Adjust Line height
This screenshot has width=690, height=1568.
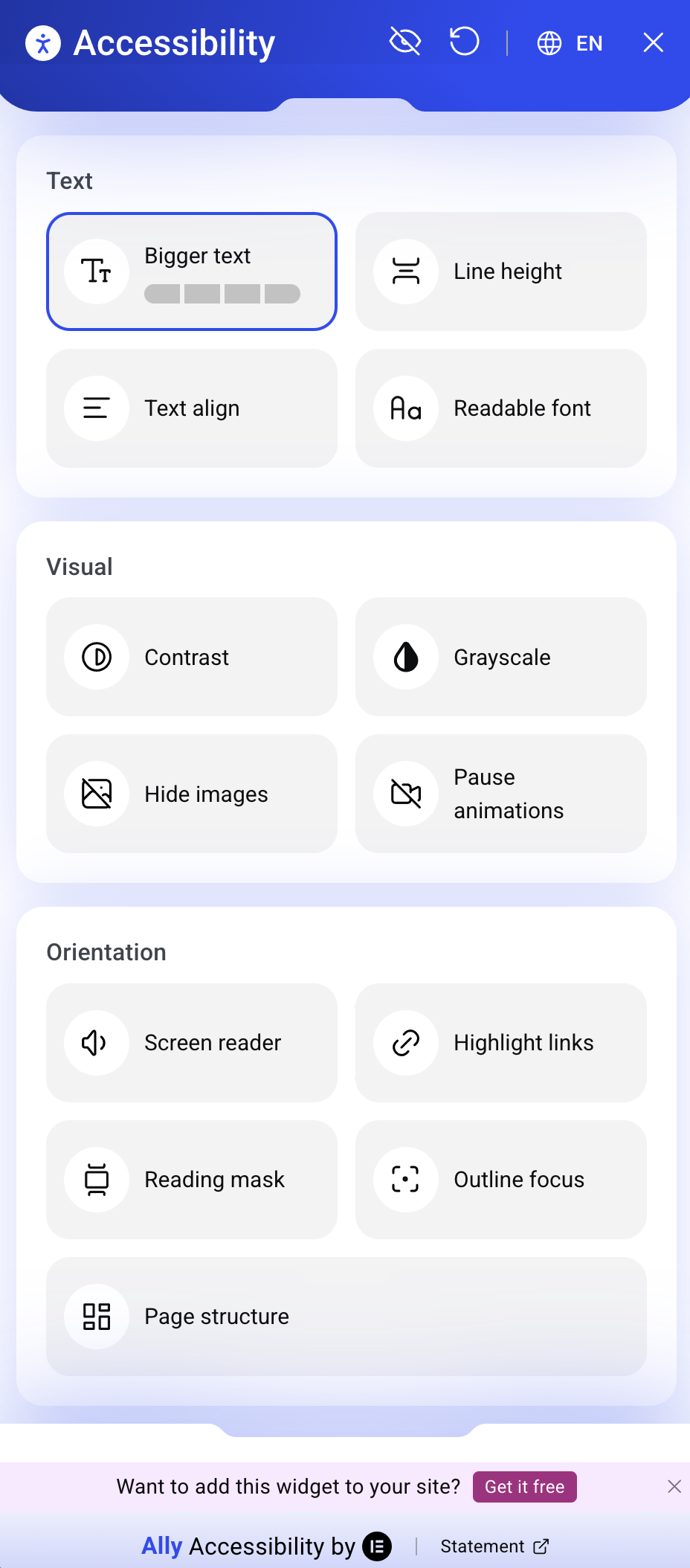[x=500, y=271]
